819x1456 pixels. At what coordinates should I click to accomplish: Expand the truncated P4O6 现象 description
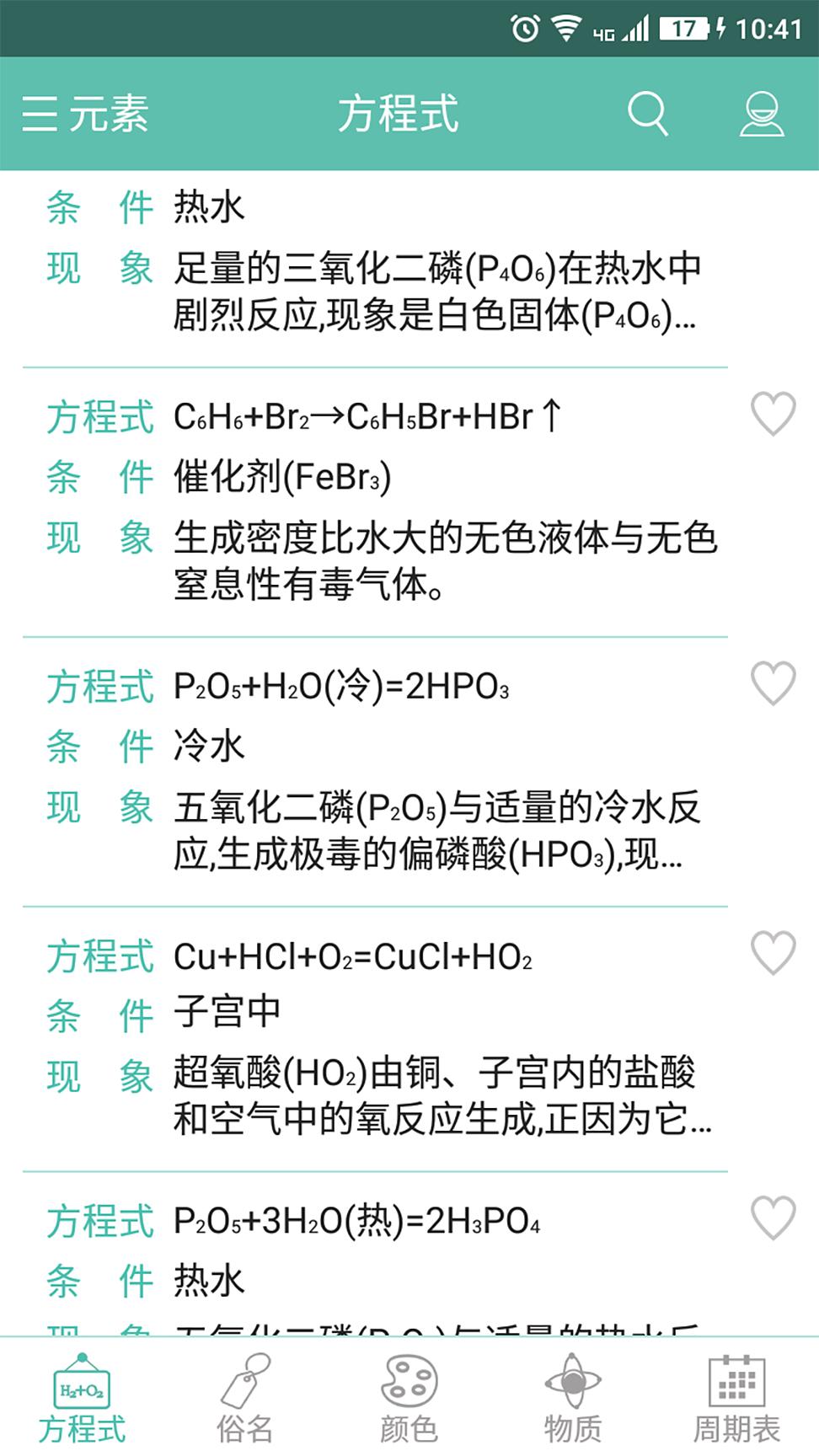438,291
